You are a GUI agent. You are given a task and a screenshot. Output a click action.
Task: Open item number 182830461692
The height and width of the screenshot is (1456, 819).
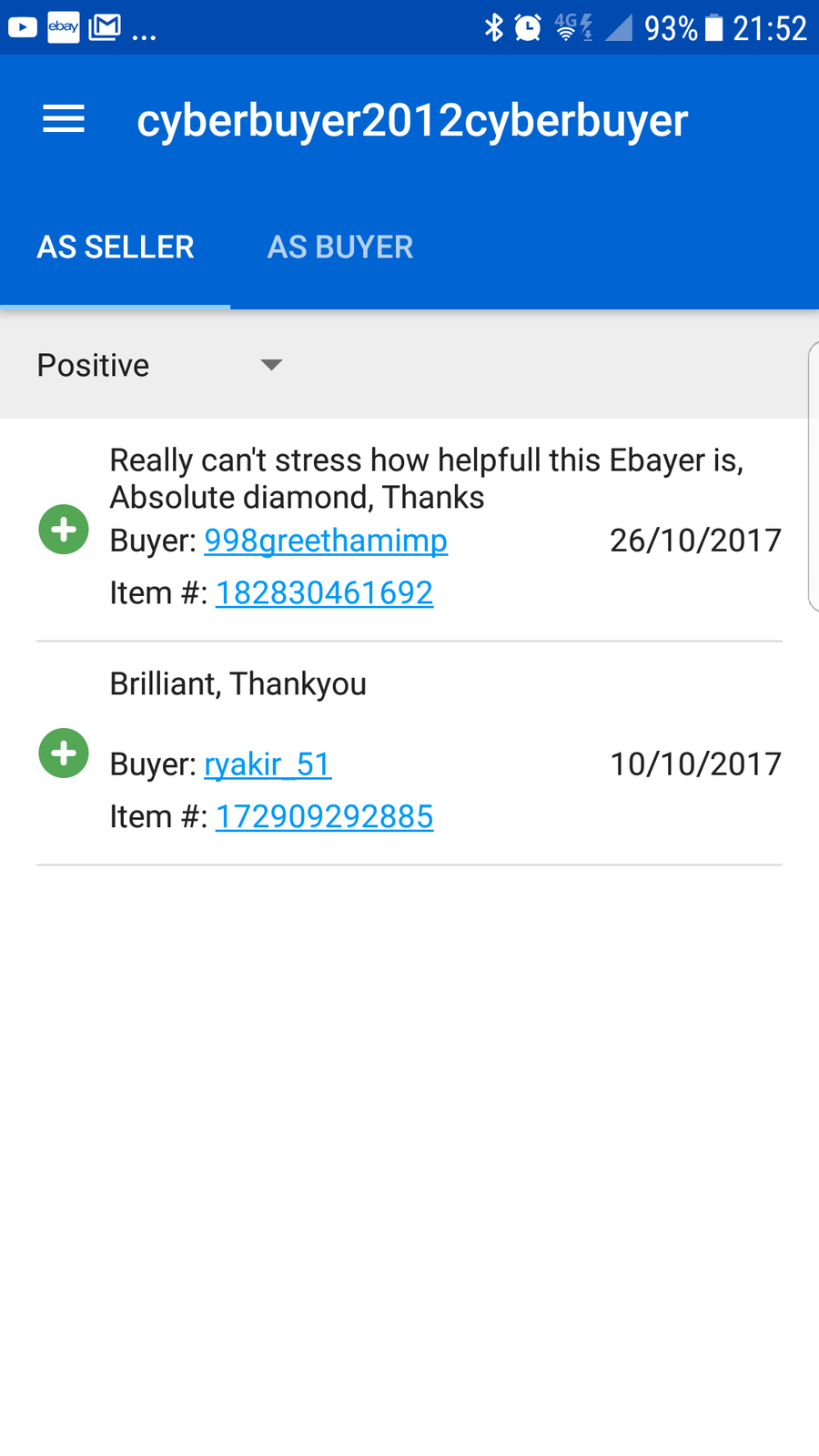pos(324,593)
